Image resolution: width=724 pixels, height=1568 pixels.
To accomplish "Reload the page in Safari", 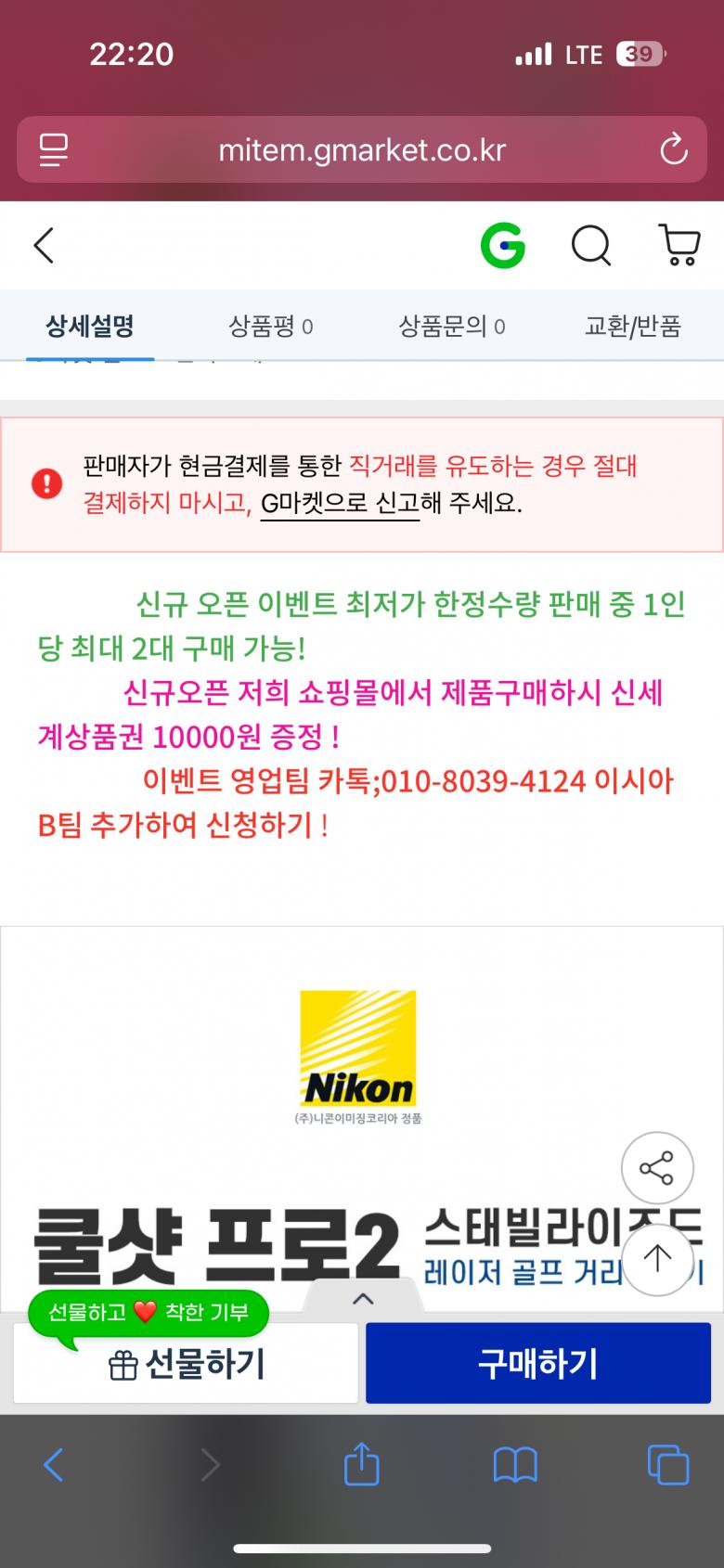I will pos(673,149).
